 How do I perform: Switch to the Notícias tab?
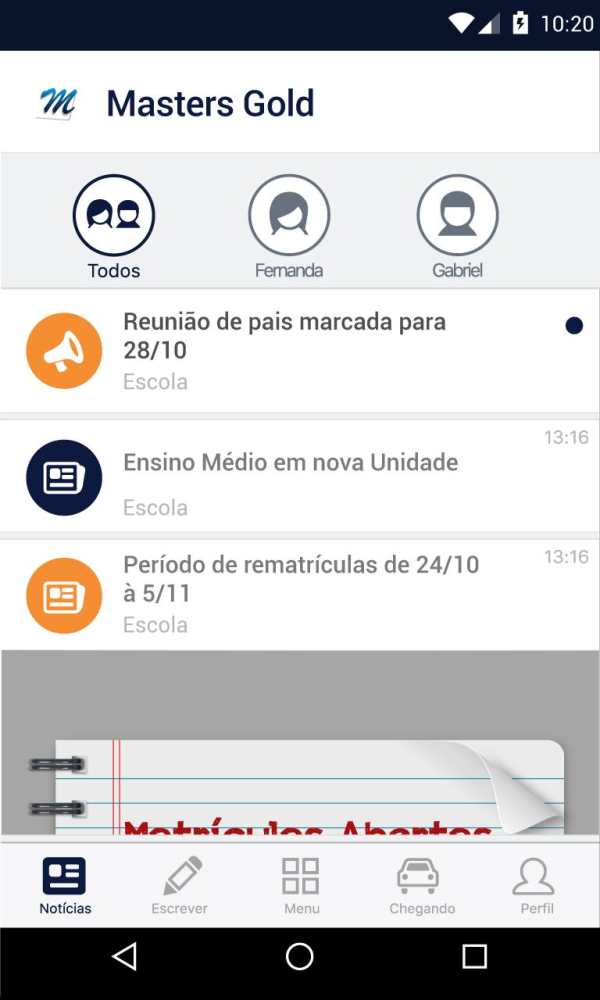[x=65, y=885]
